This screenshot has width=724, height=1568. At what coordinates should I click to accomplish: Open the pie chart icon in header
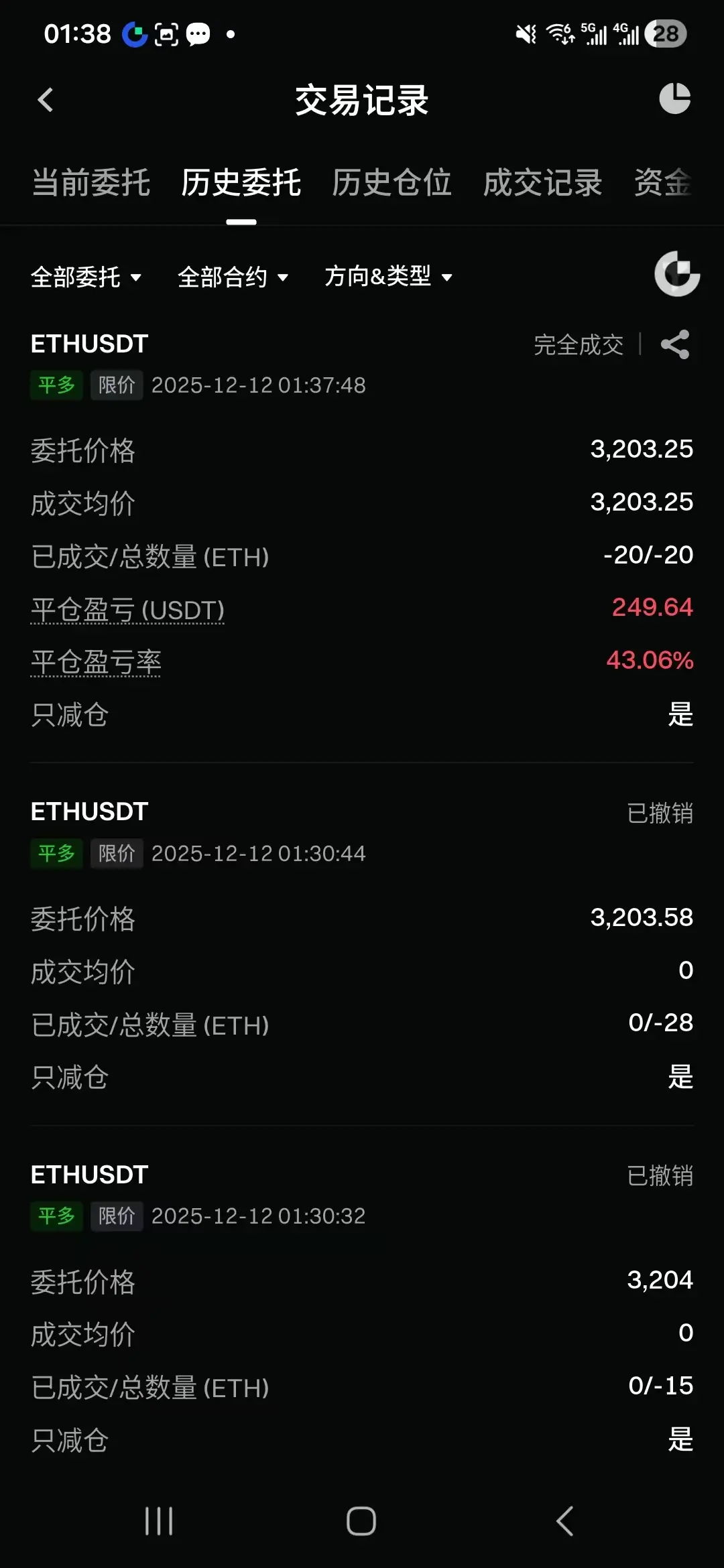675,99
